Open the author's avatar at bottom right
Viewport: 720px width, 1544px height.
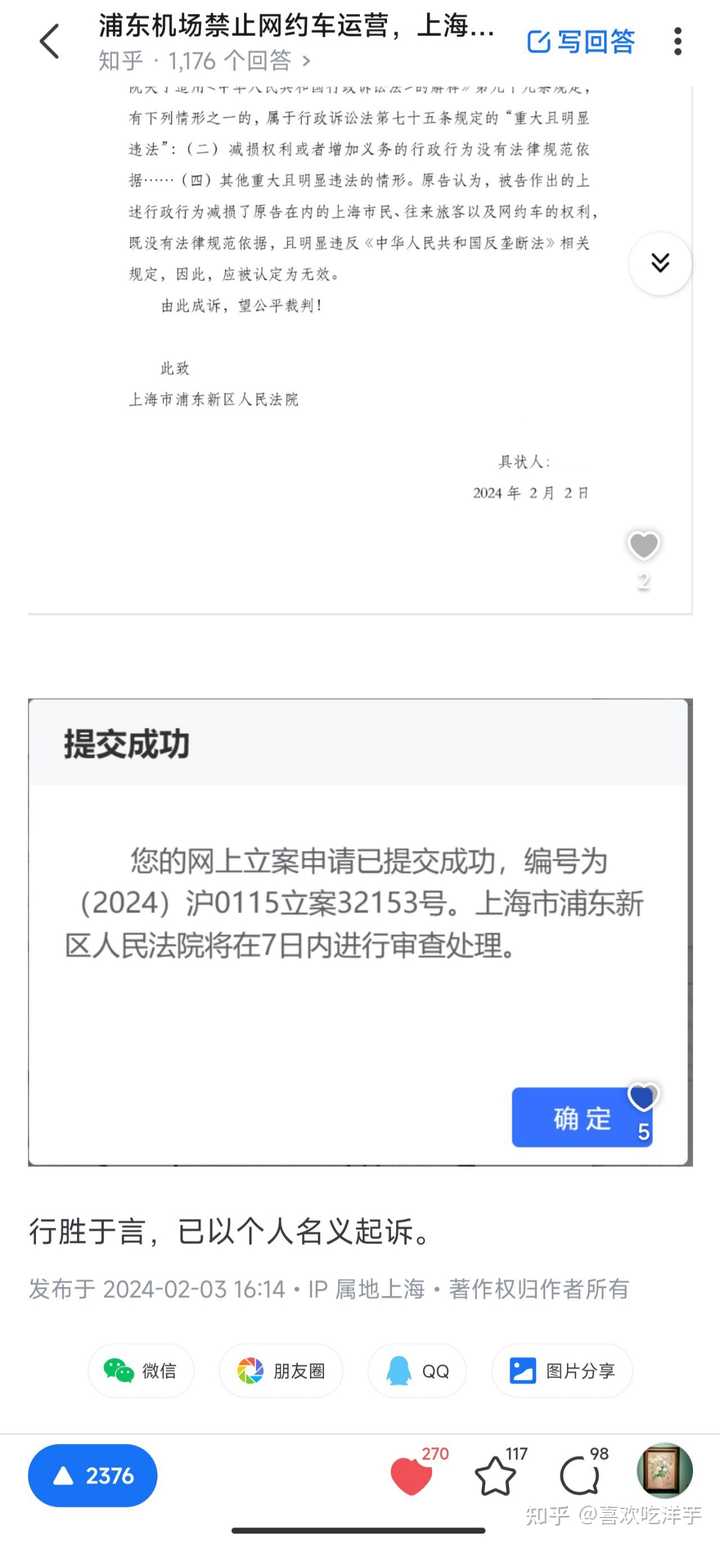[x=665, y=1471]
